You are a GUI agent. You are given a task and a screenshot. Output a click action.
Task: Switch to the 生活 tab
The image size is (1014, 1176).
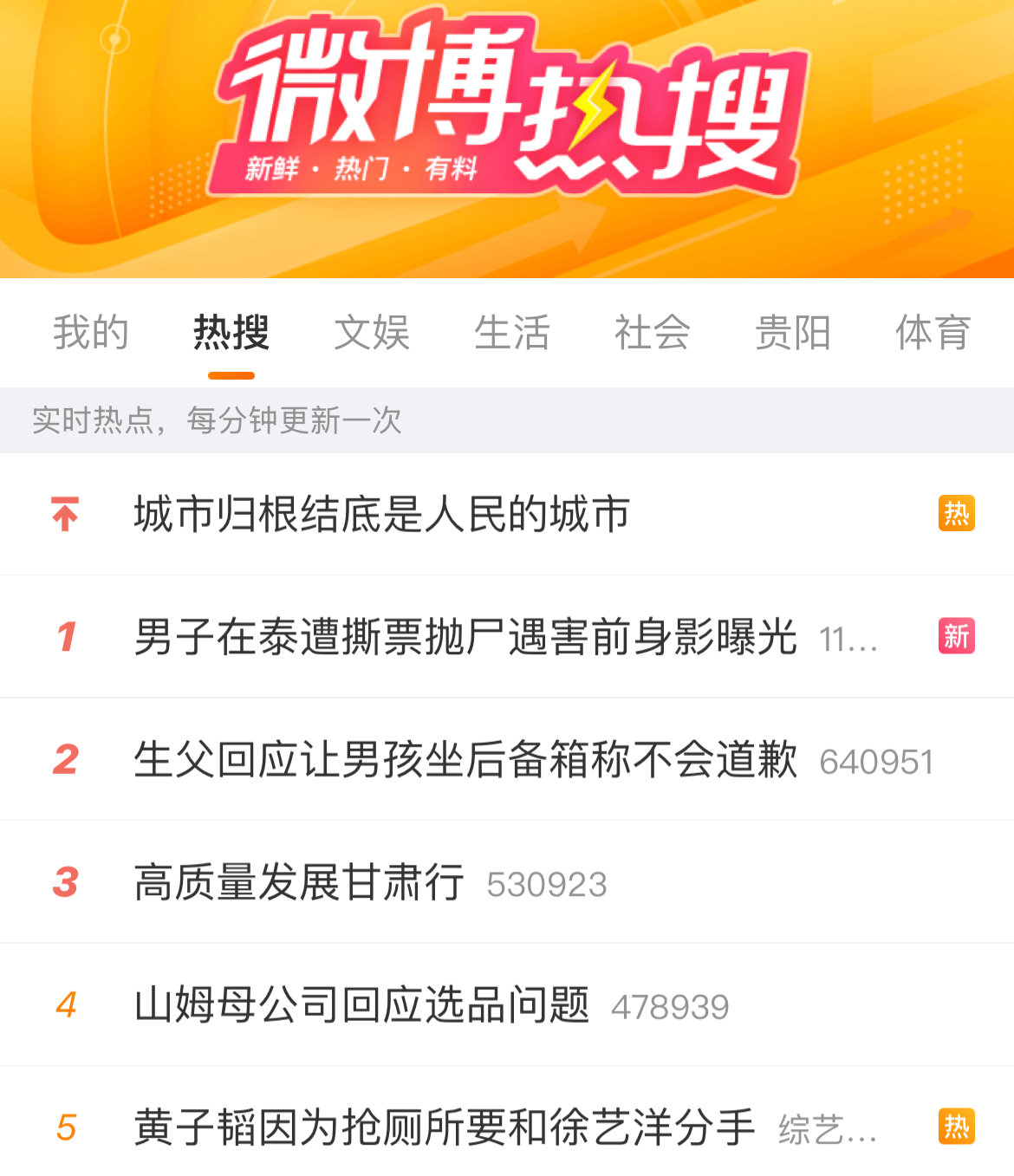(512, 334)
